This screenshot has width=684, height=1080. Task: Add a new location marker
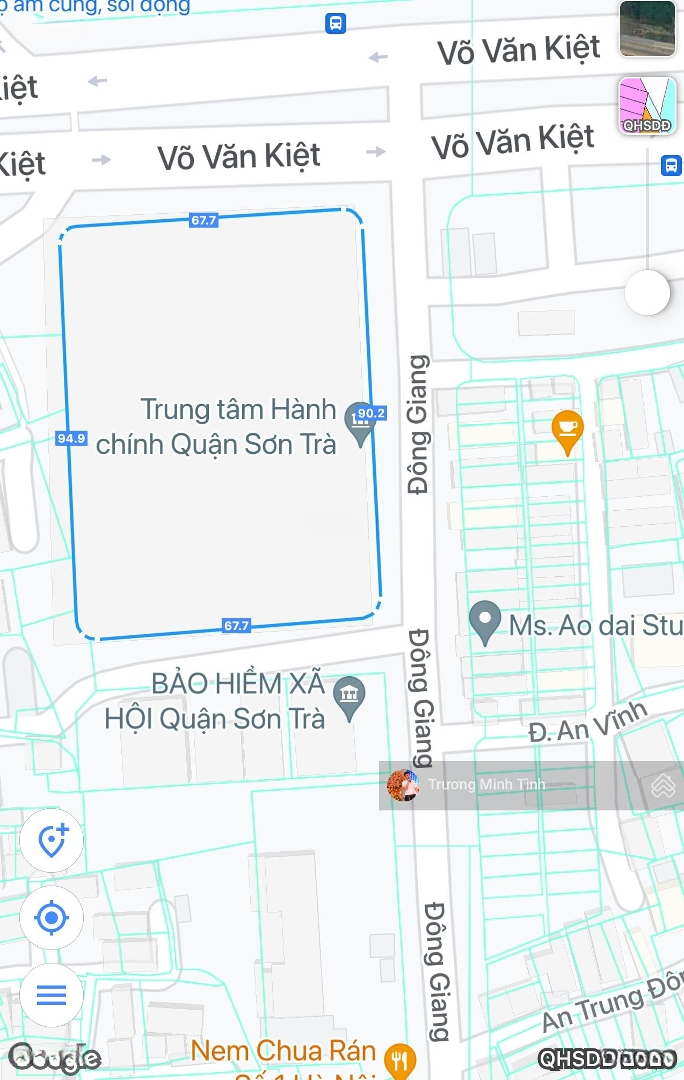click(51, 842)
